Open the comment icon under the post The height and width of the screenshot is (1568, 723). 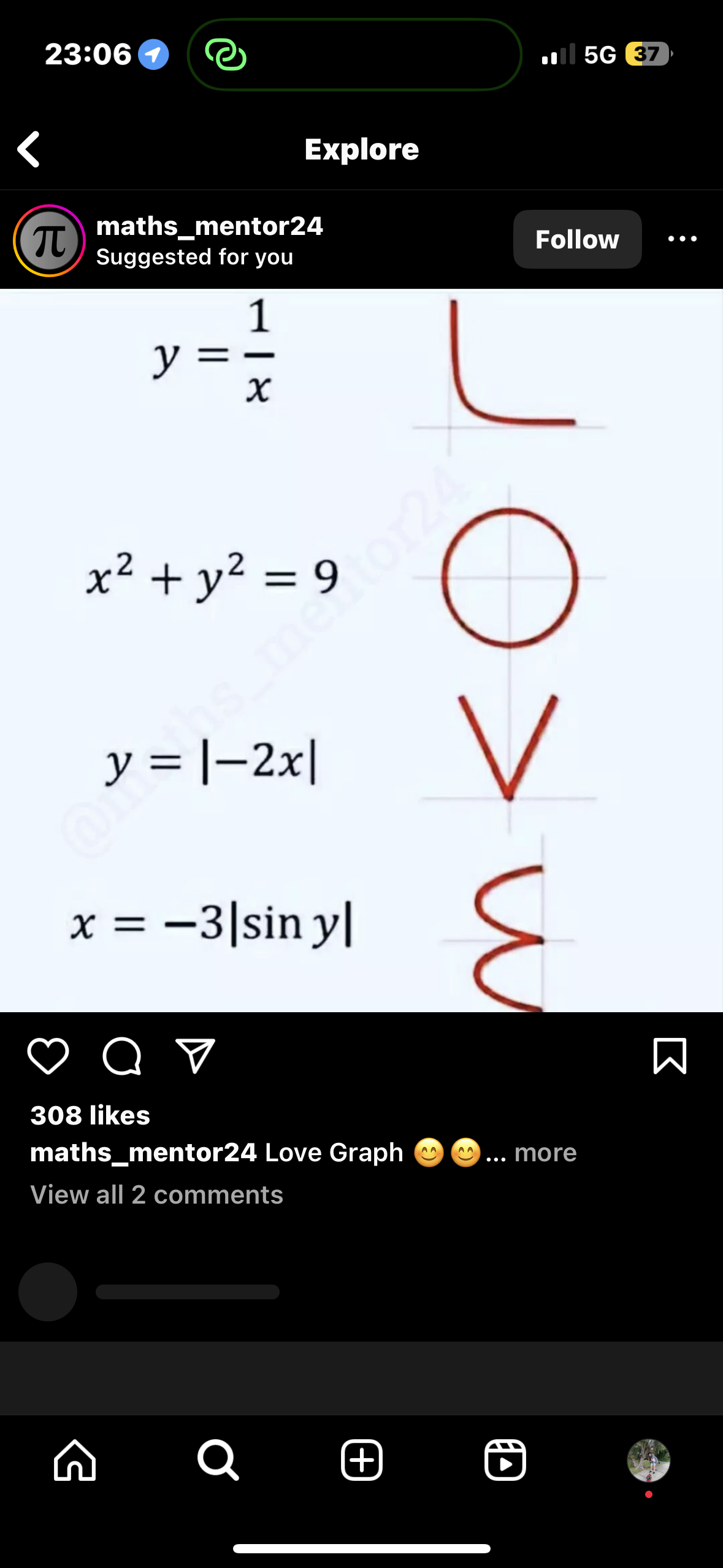[x=121, y=1056]
